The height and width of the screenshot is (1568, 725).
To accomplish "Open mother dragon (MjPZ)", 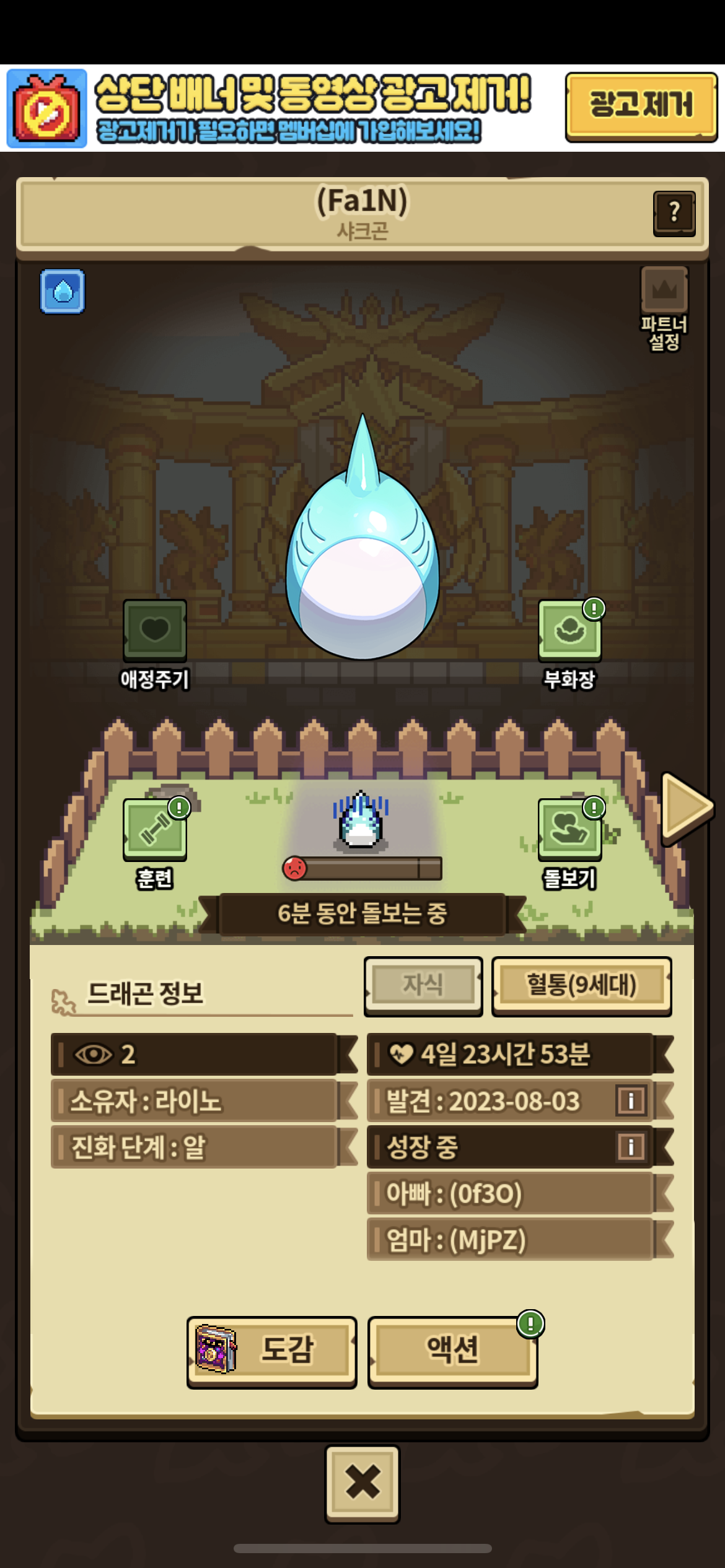I will tap(510, 1239).
